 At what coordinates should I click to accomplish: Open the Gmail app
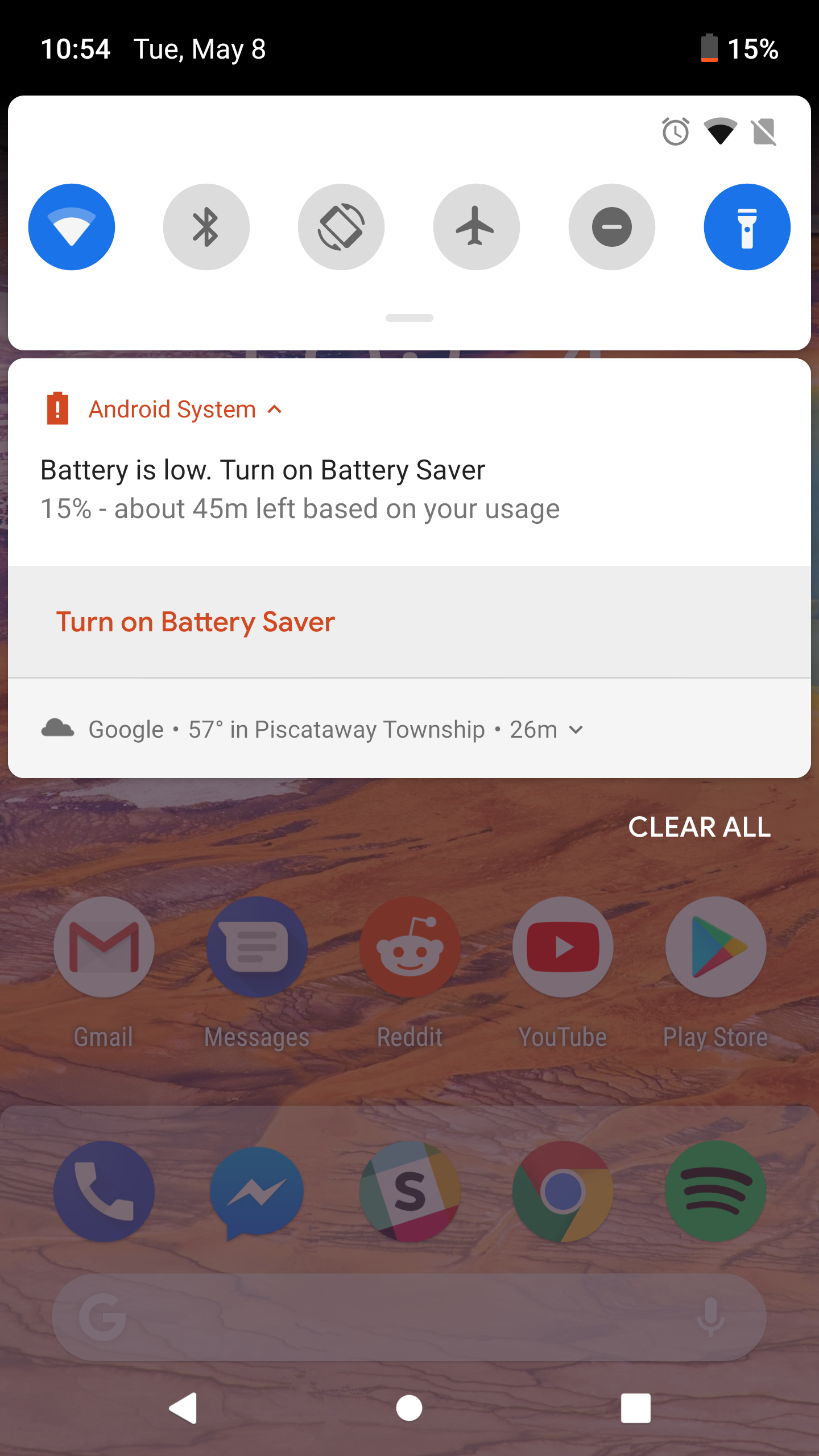click(104, 946)
